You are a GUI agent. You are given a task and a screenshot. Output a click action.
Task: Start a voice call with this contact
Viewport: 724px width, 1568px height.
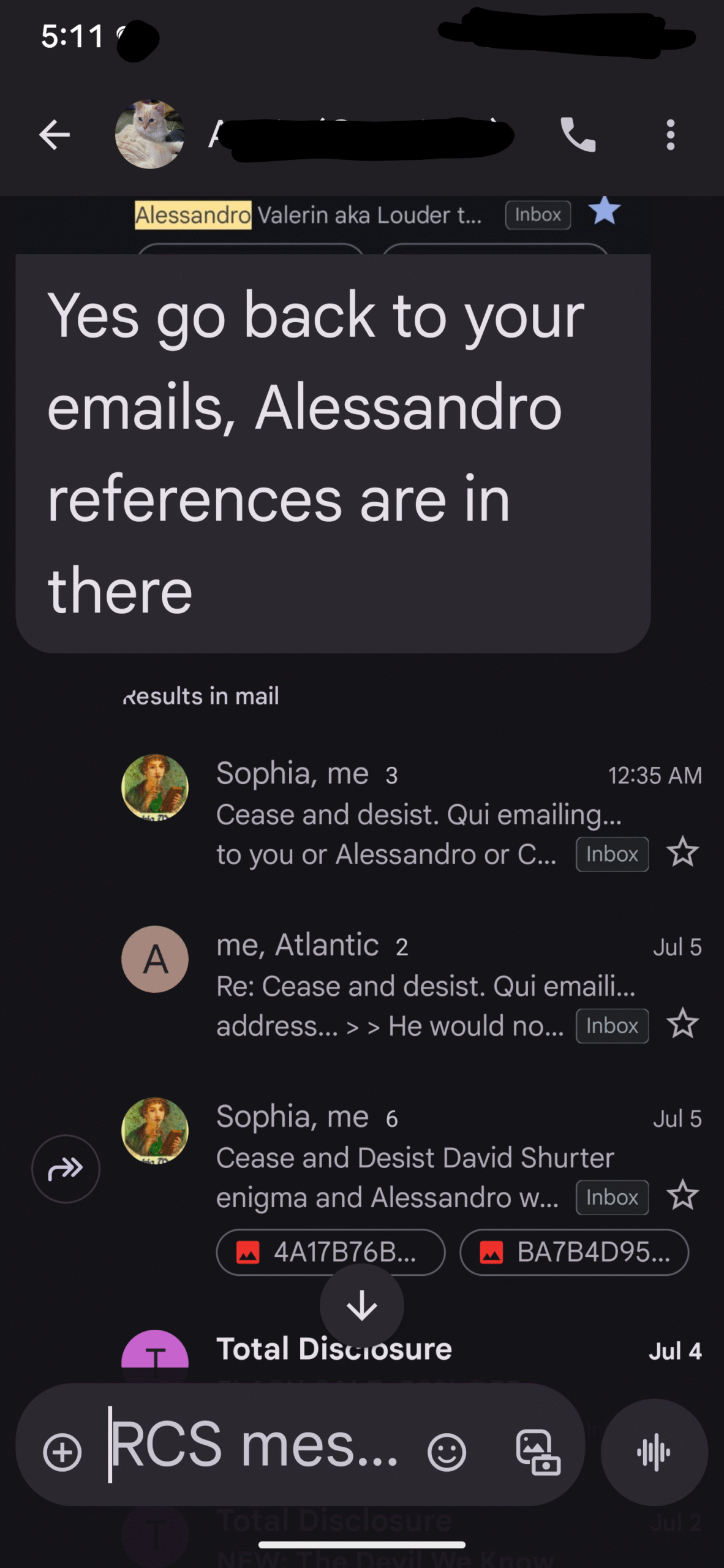578,135
